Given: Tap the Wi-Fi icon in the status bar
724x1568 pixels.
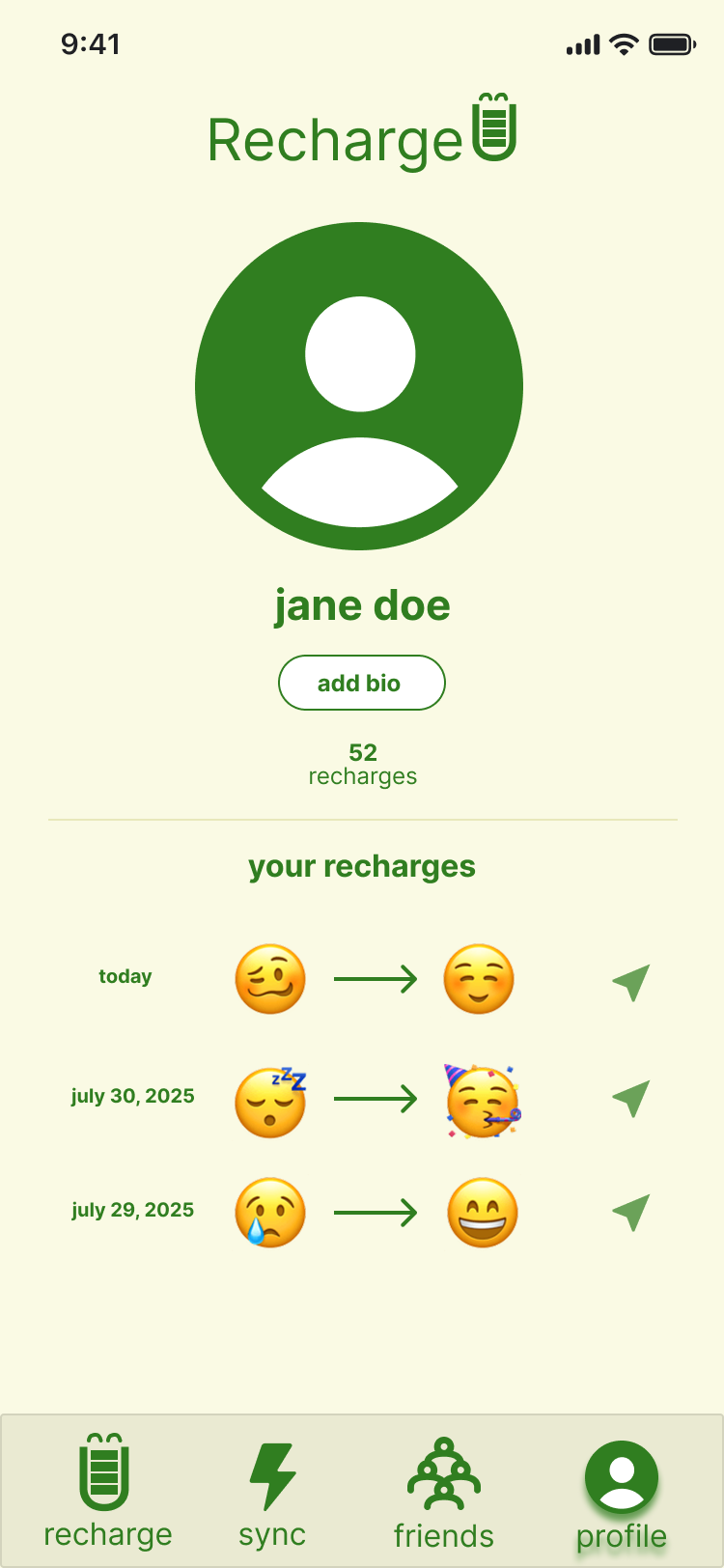Looking at the screenshot, I should click(625, 43).
